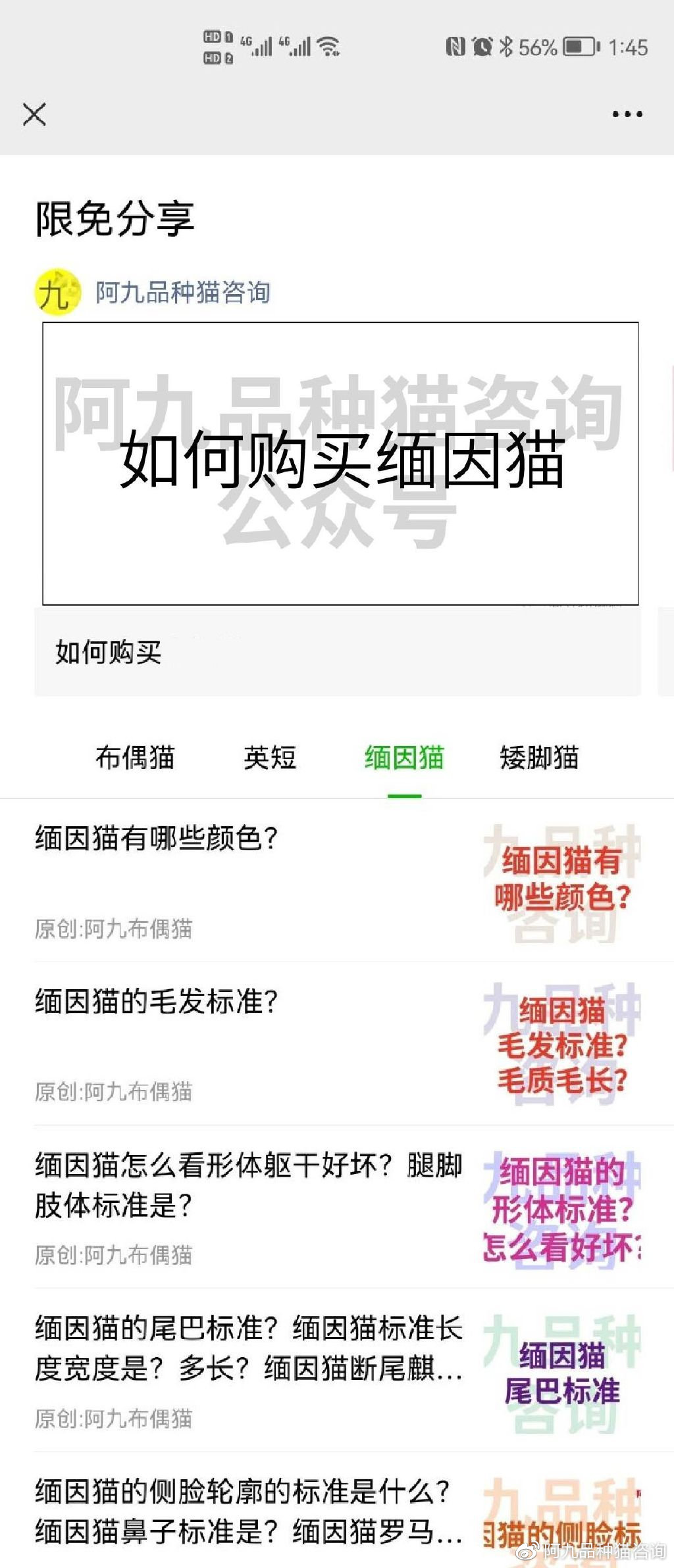Tap the Bluetooth icon in the status bar

click(508, 47)
